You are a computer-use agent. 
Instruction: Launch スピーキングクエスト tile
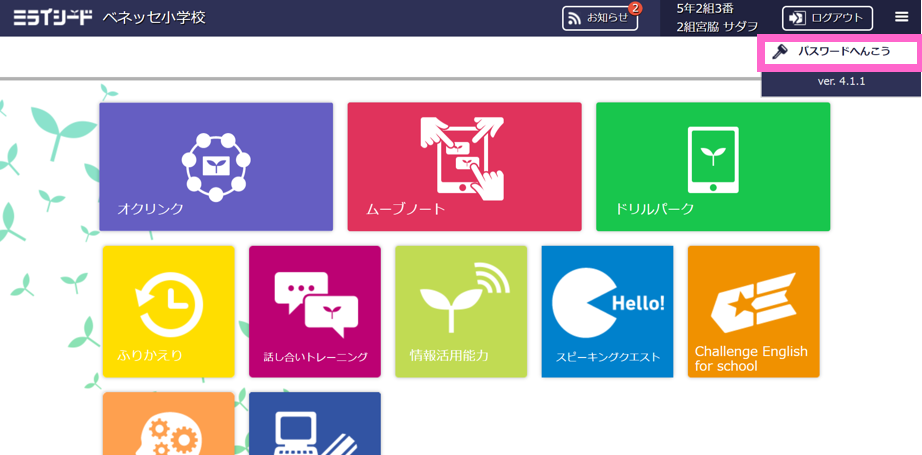(x=607, y=311)
